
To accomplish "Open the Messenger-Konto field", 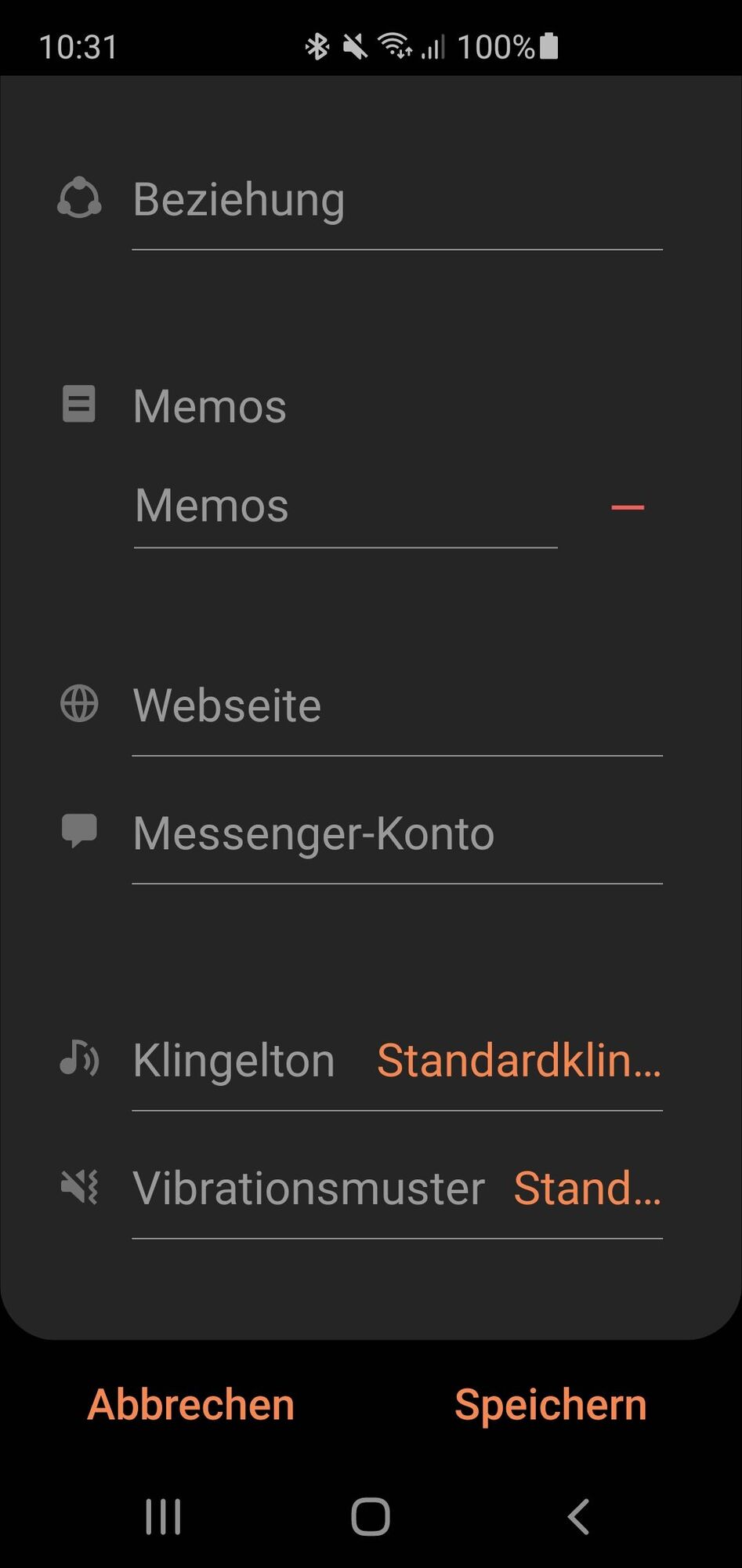I will pyautogui.click(x=396, y=833).
